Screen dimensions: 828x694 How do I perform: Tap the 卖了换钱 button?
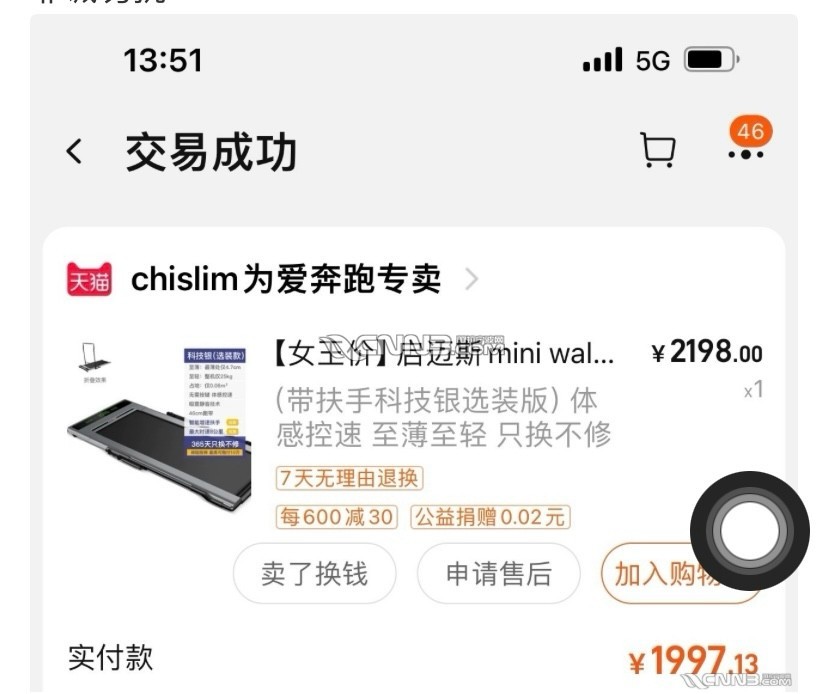click(314, 574)
